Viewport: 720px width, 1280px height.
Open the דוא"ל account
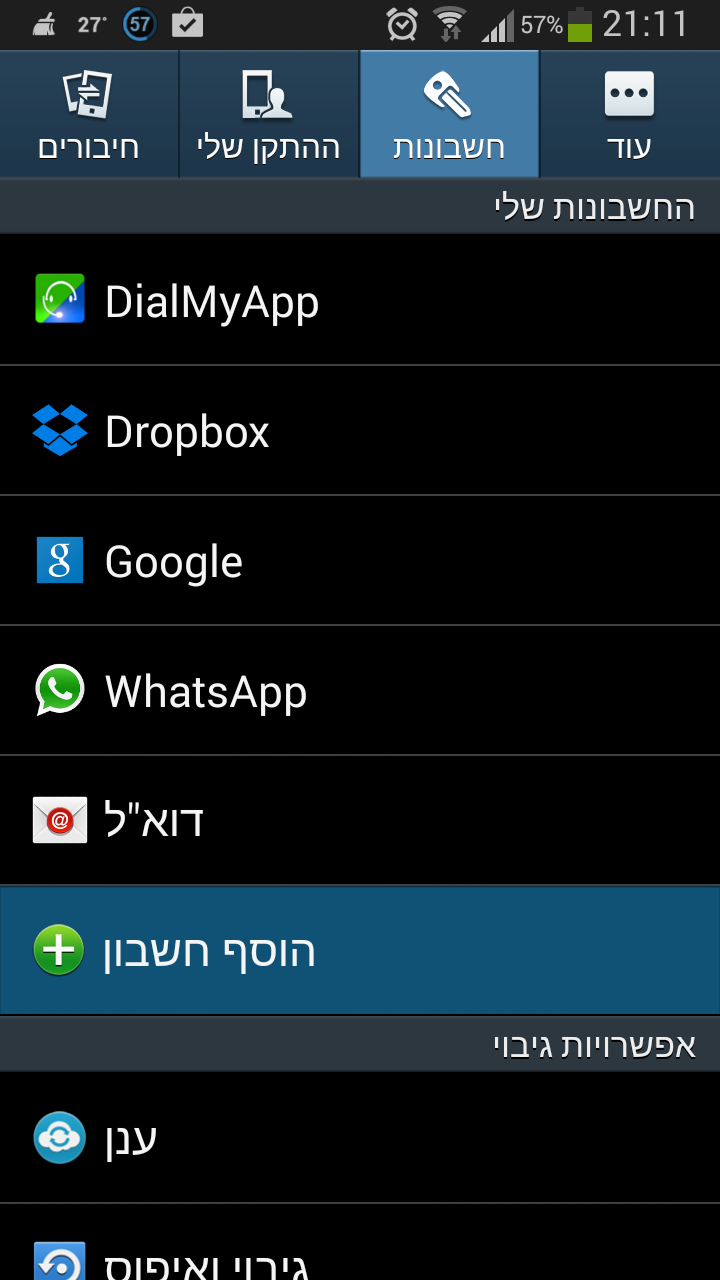[360, 820]
